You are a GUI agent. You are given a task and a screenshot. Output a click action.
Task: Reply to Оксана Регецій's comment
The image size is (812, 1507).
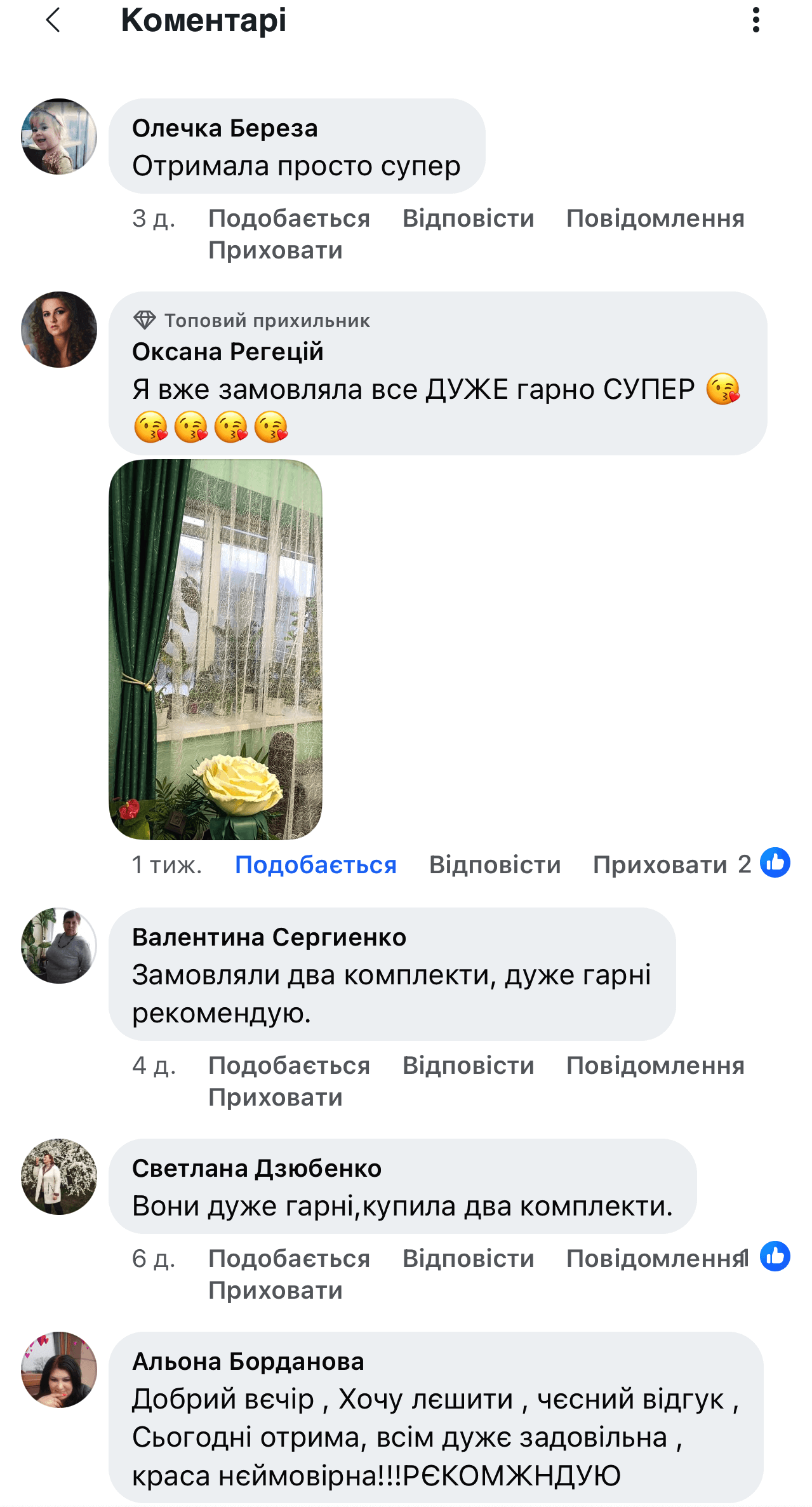[495, 865]
